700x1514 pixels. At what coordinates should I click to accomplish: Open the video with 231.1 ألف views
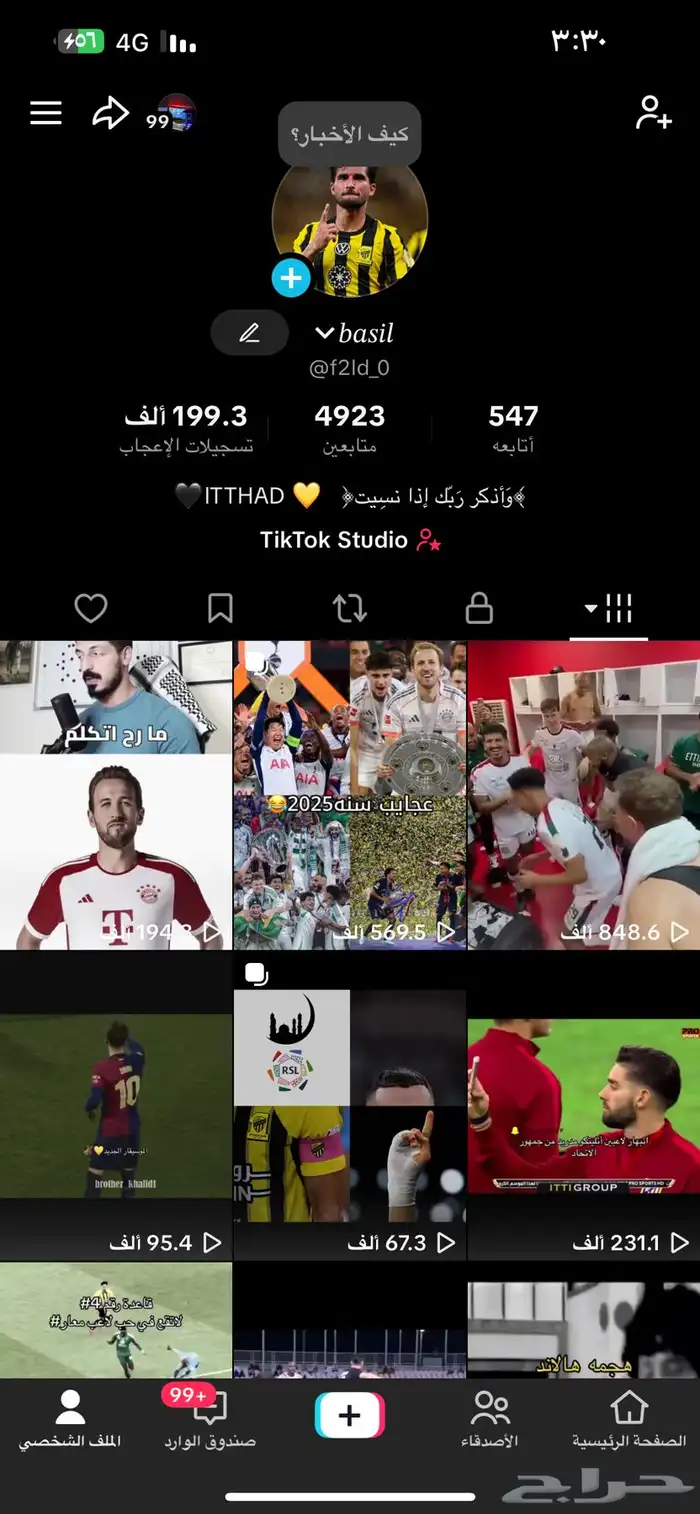click(x=584, y=1105)
